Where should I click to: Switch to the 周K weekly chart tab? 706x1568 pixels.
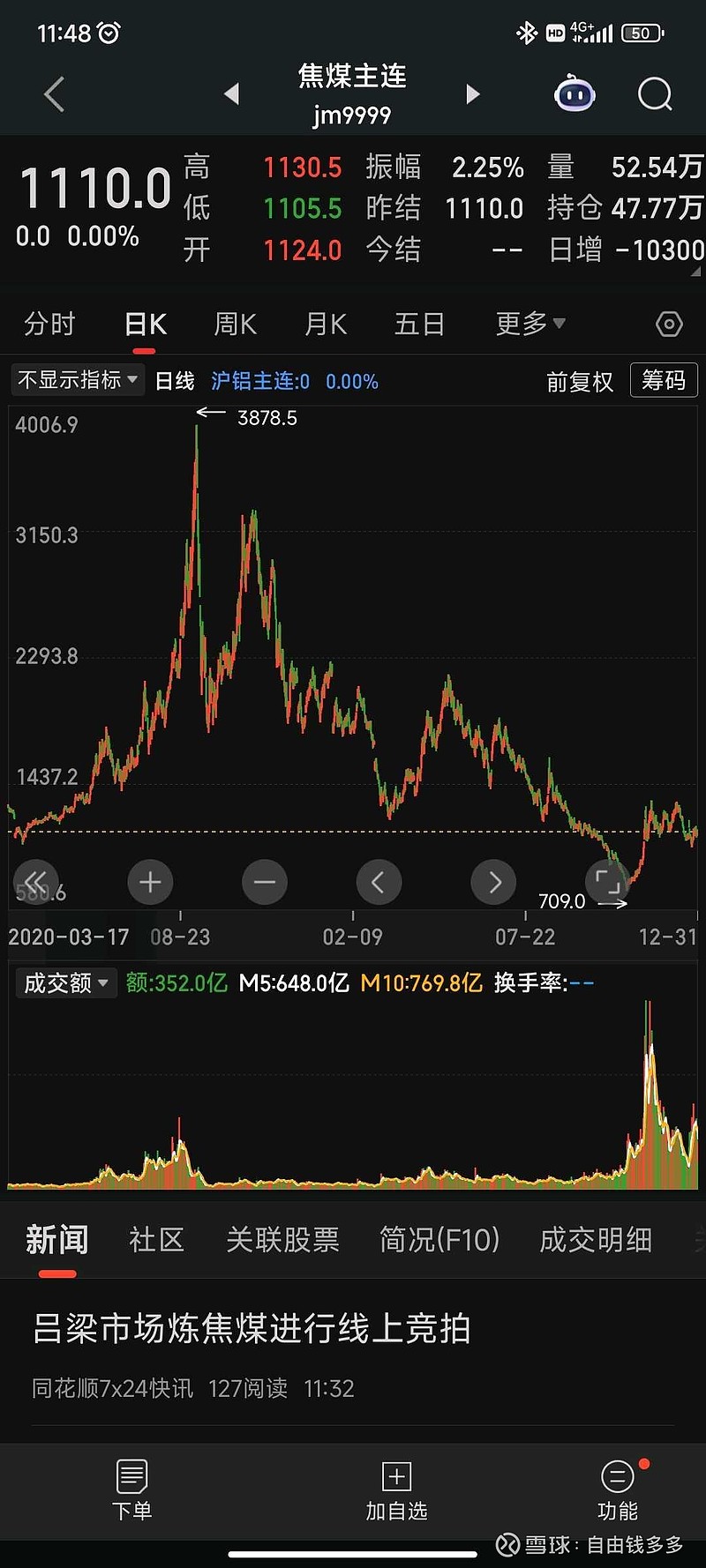(x=235, y=324)
